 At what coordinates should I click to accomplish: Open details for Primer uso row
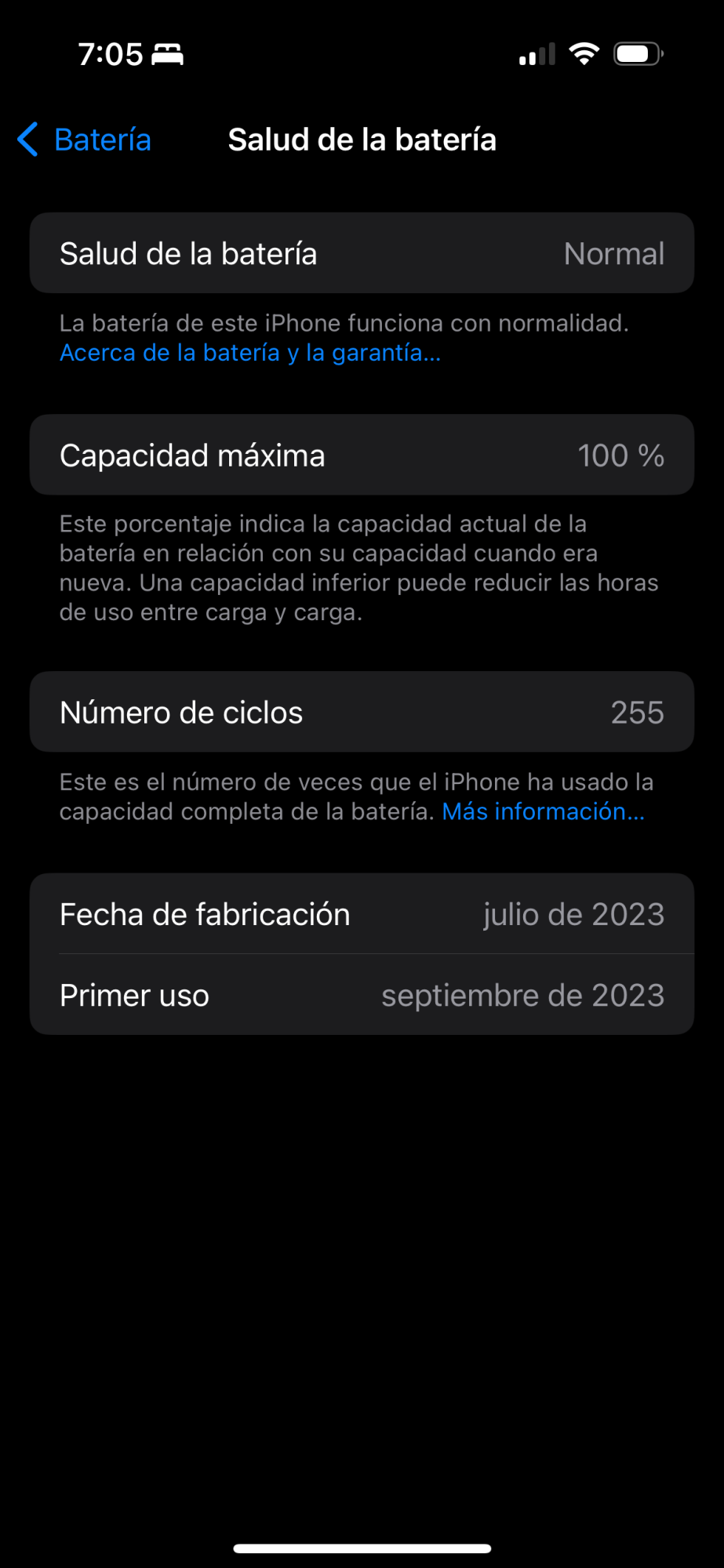click(x=362, y=995)
